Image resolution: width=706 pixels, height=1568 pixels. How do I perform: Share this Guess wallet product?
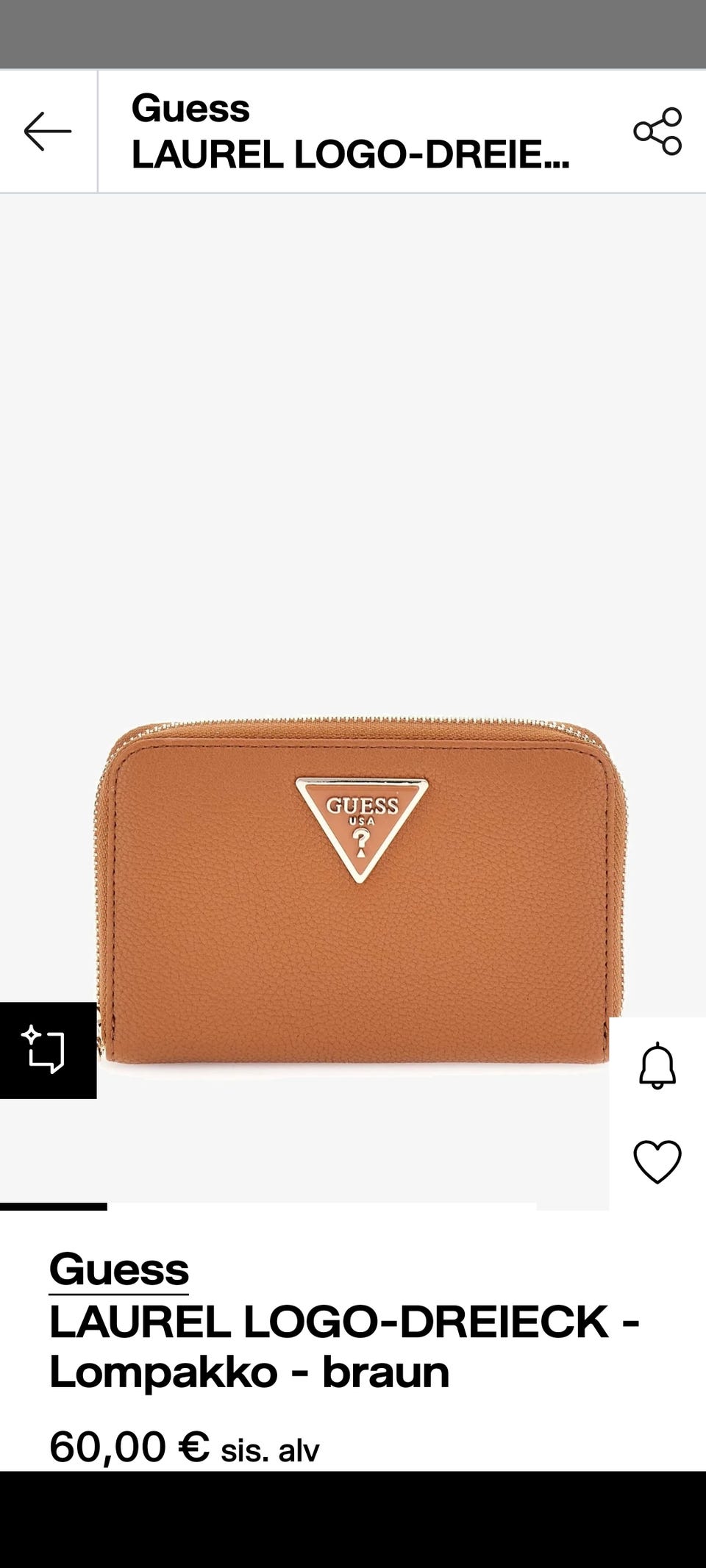click(657, 132)
